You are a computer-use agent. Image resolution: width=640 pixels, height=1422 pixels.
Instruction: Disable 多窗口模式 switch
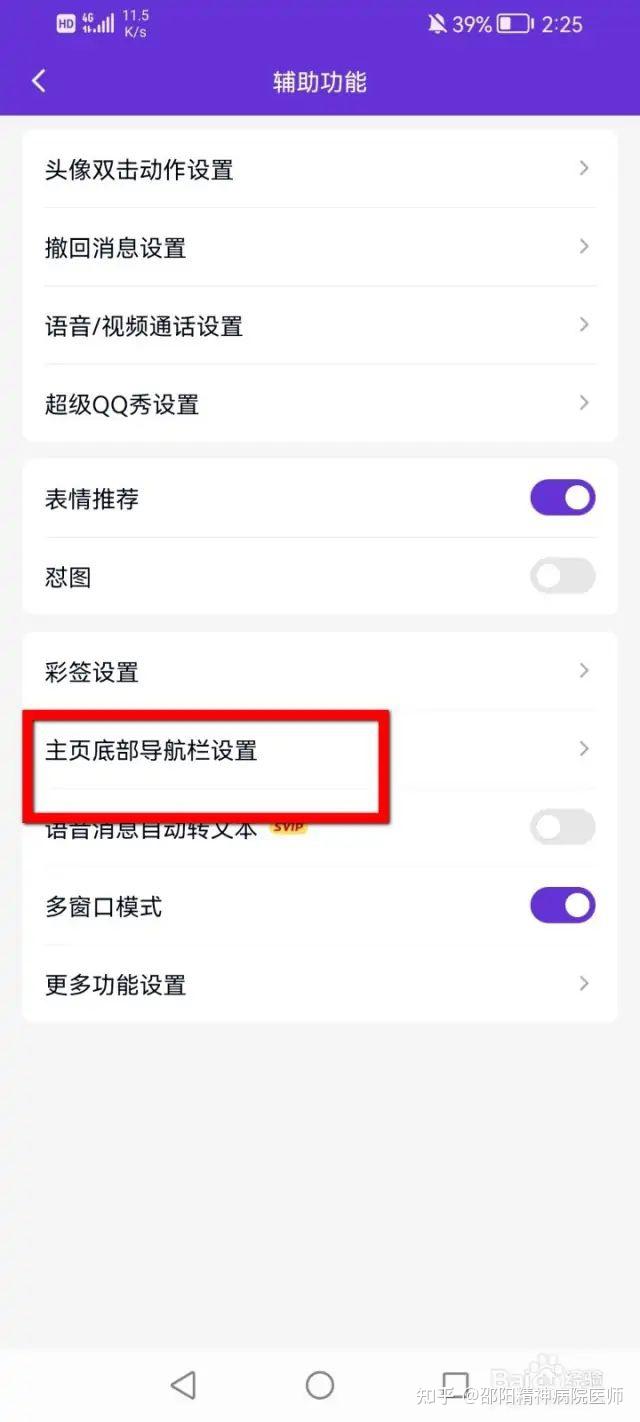(562, 906)
